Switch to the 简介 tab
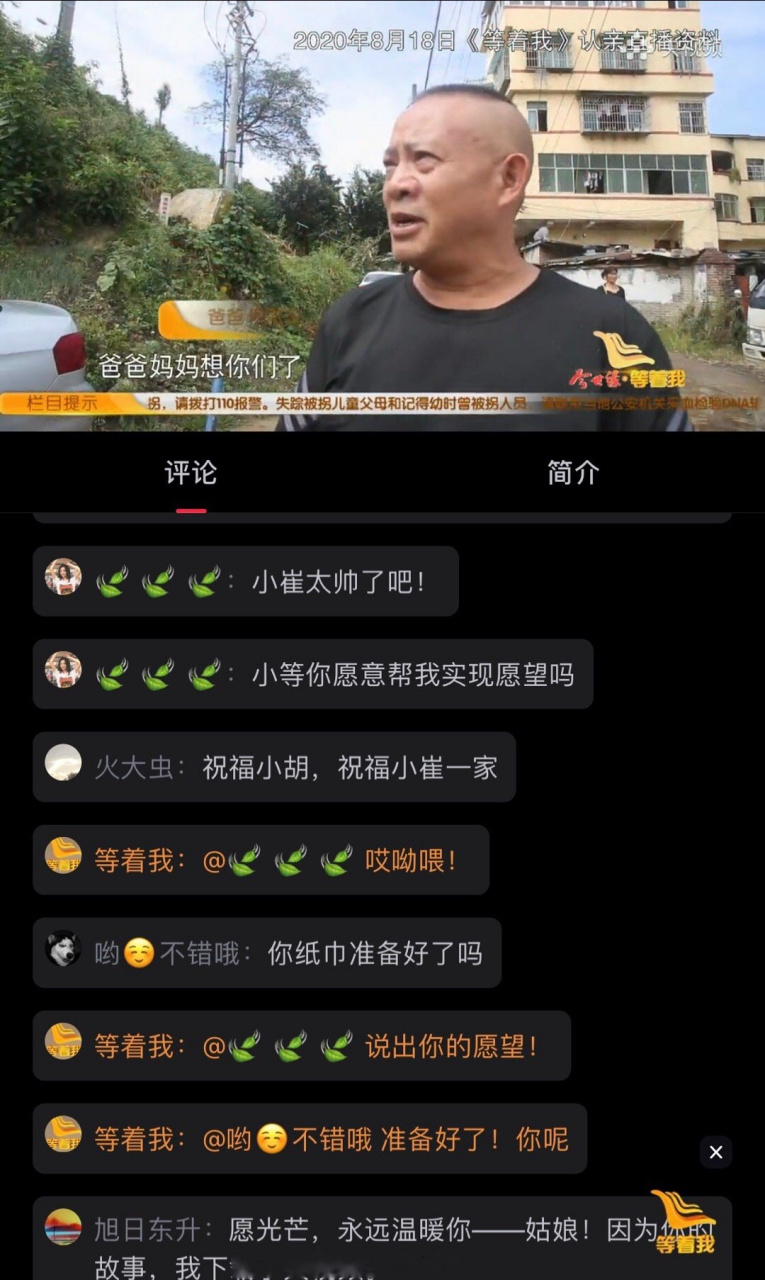 (572, 472)
